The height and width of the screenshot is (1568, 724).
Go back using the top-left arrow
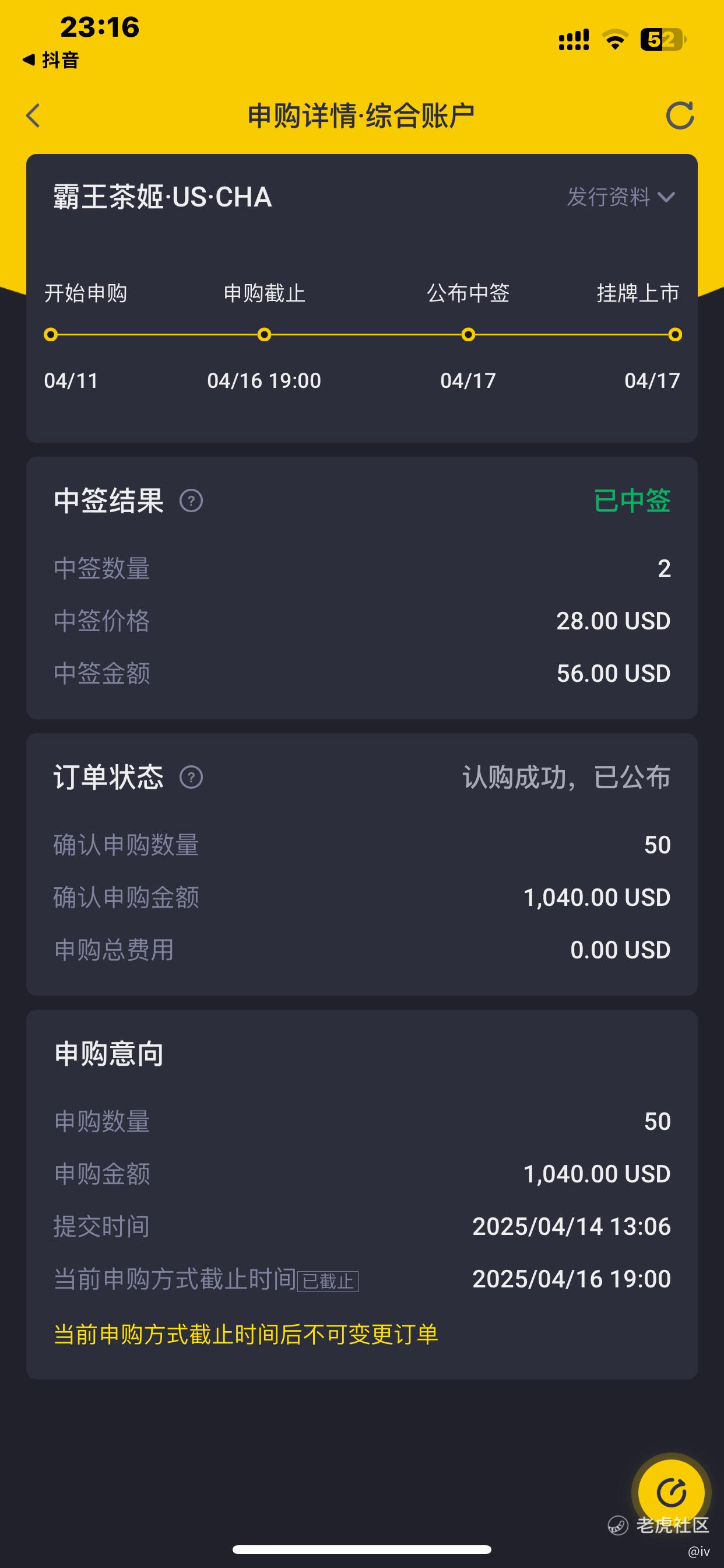(x=33, y=116)
